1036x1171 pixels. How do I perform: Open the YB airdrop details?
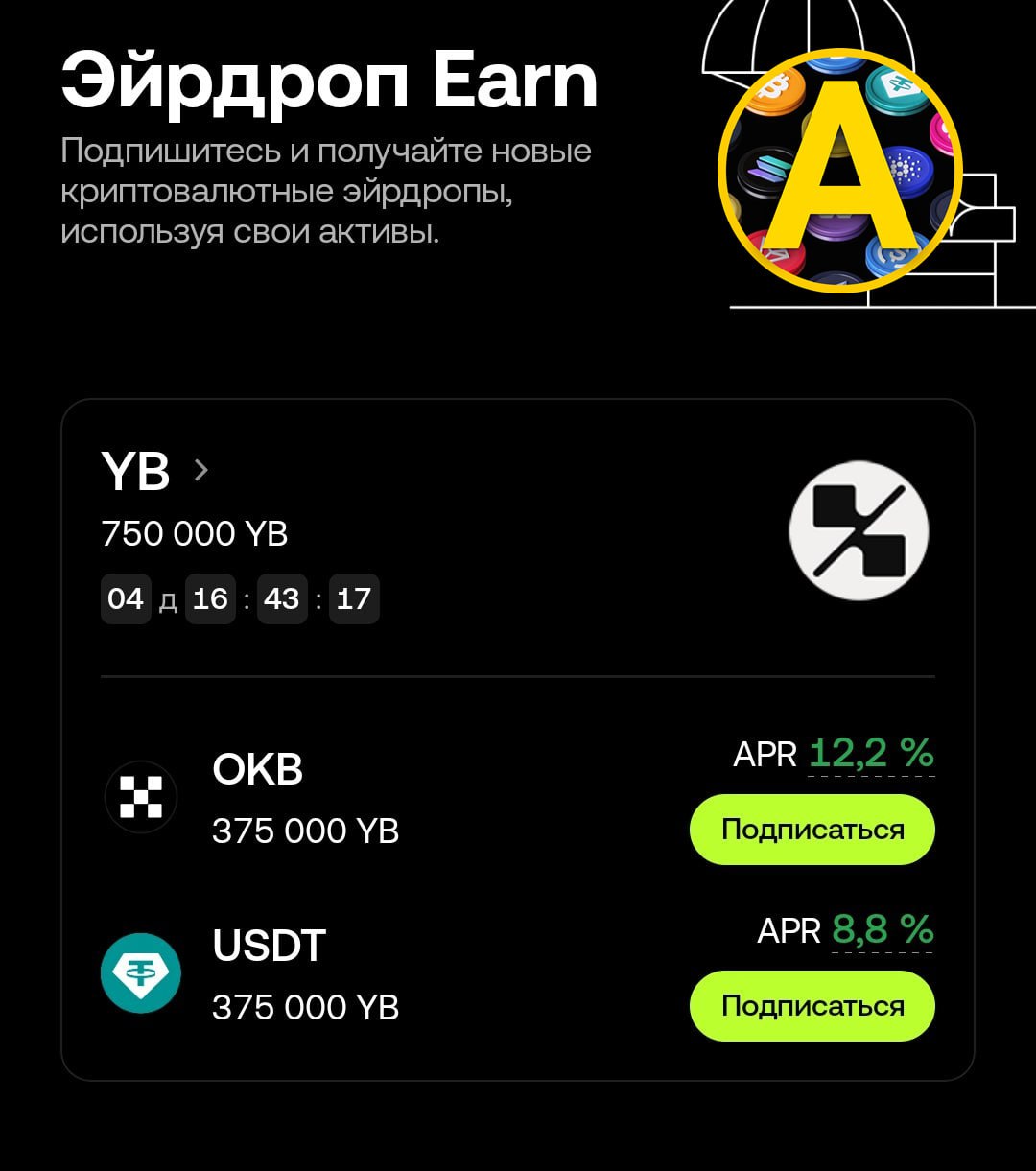click(153, 471)
